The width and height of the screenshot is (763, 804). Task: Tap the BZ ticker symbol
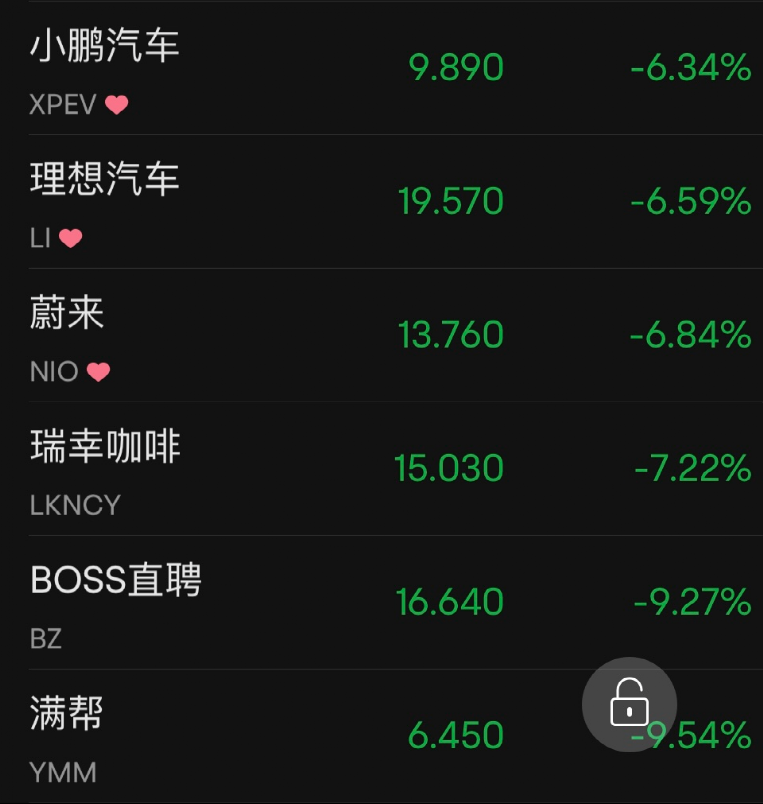[x=45, y=638]
